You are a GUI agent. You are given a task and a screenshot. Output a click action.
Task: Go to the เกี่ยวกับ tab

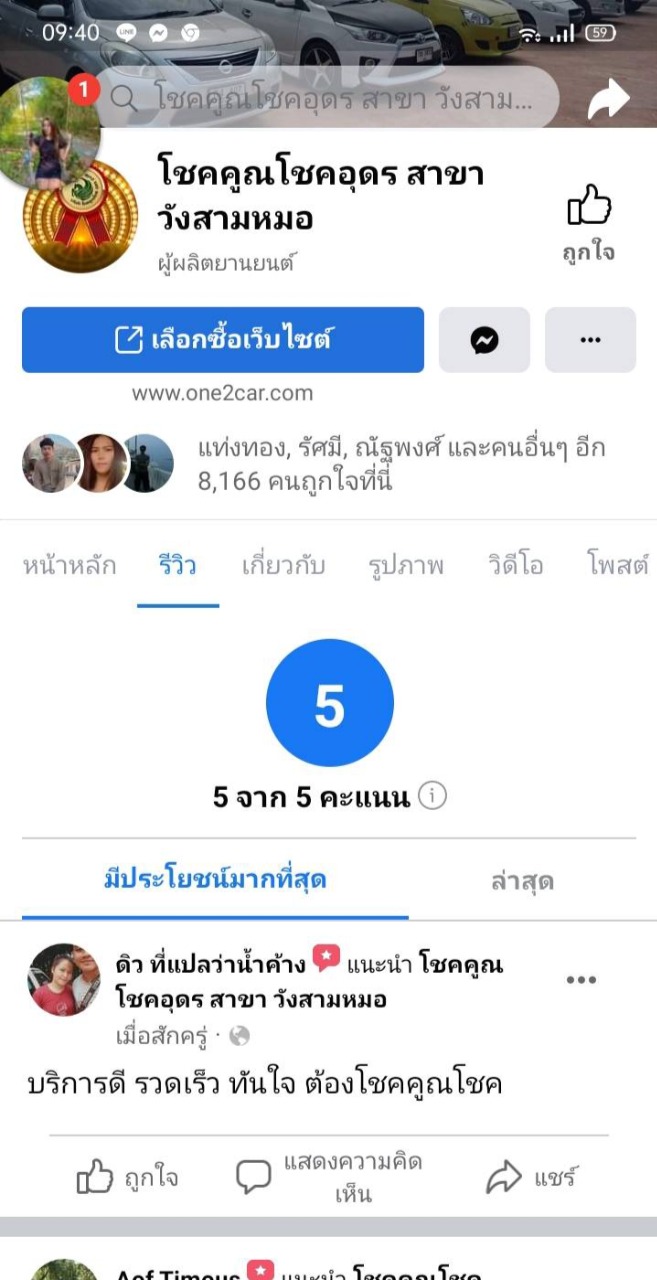coord(283,566)
